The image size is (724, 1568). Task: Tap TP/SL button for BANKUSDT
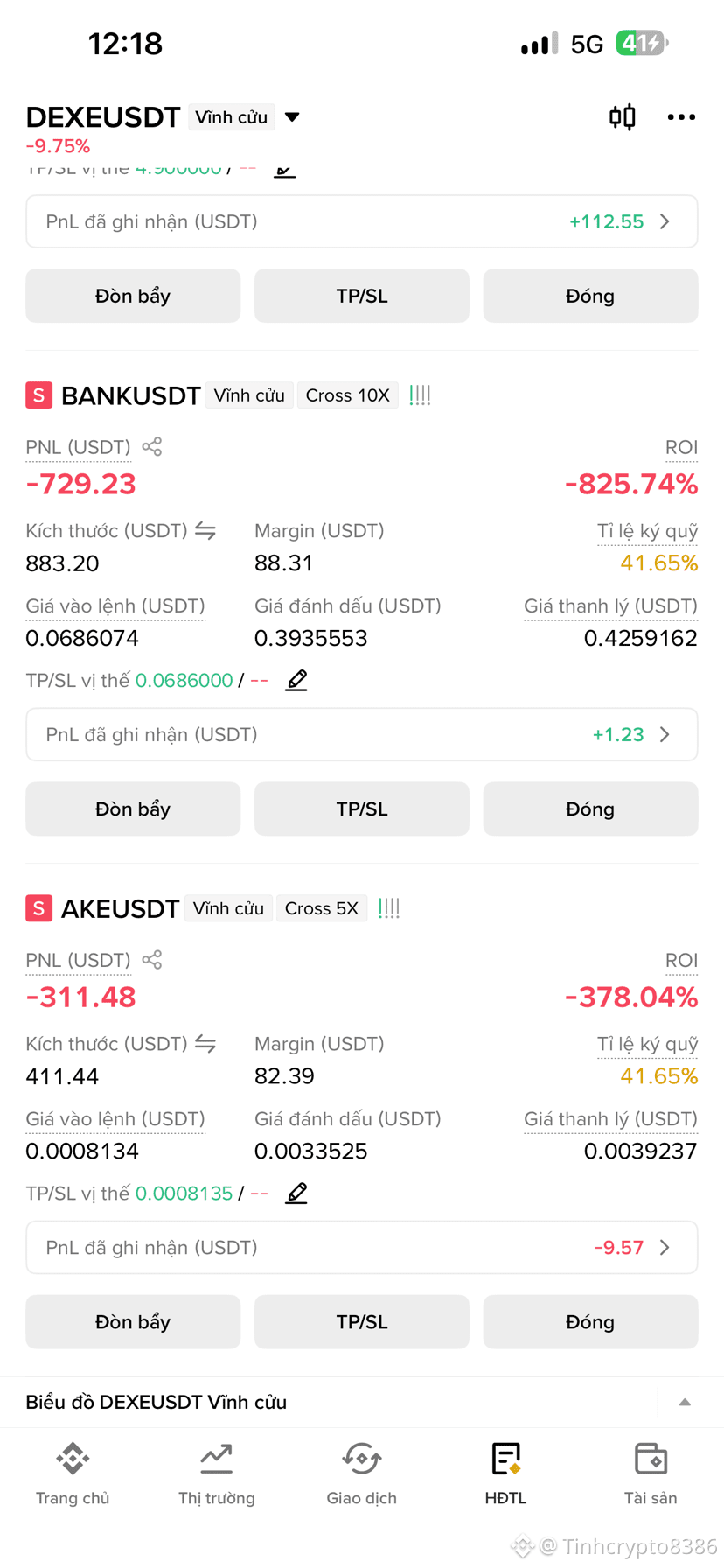362,809
